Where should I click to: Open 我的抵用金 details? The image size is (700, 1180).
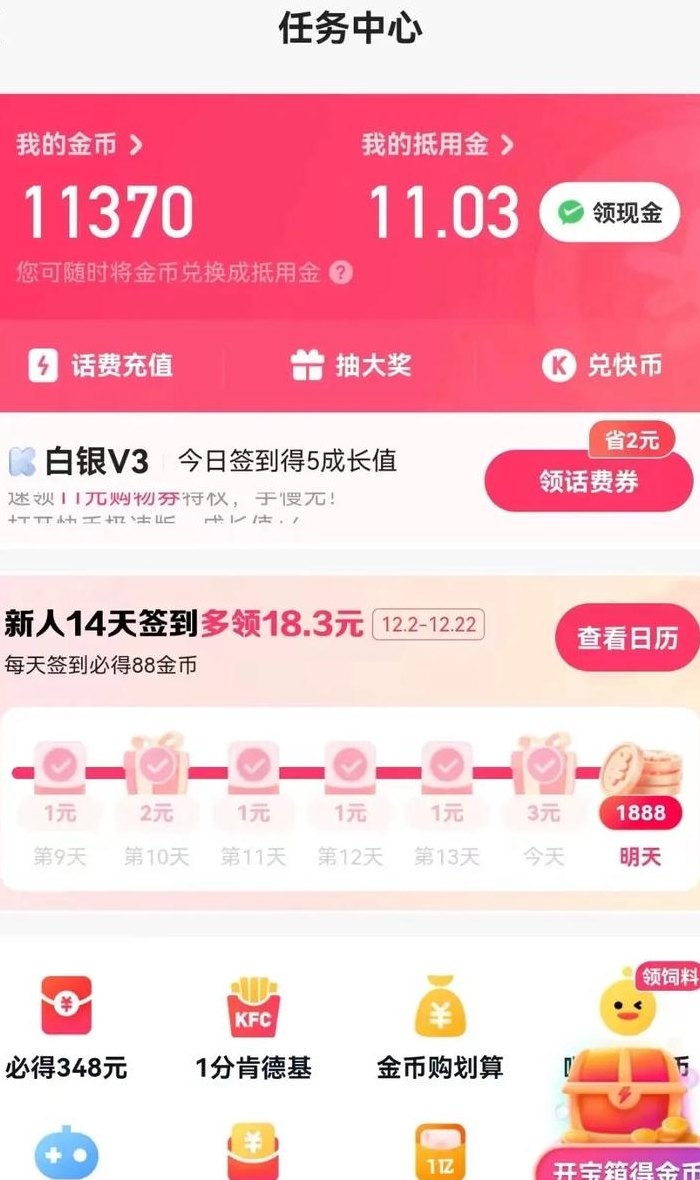pyautogui.click(x=437, y=144)
